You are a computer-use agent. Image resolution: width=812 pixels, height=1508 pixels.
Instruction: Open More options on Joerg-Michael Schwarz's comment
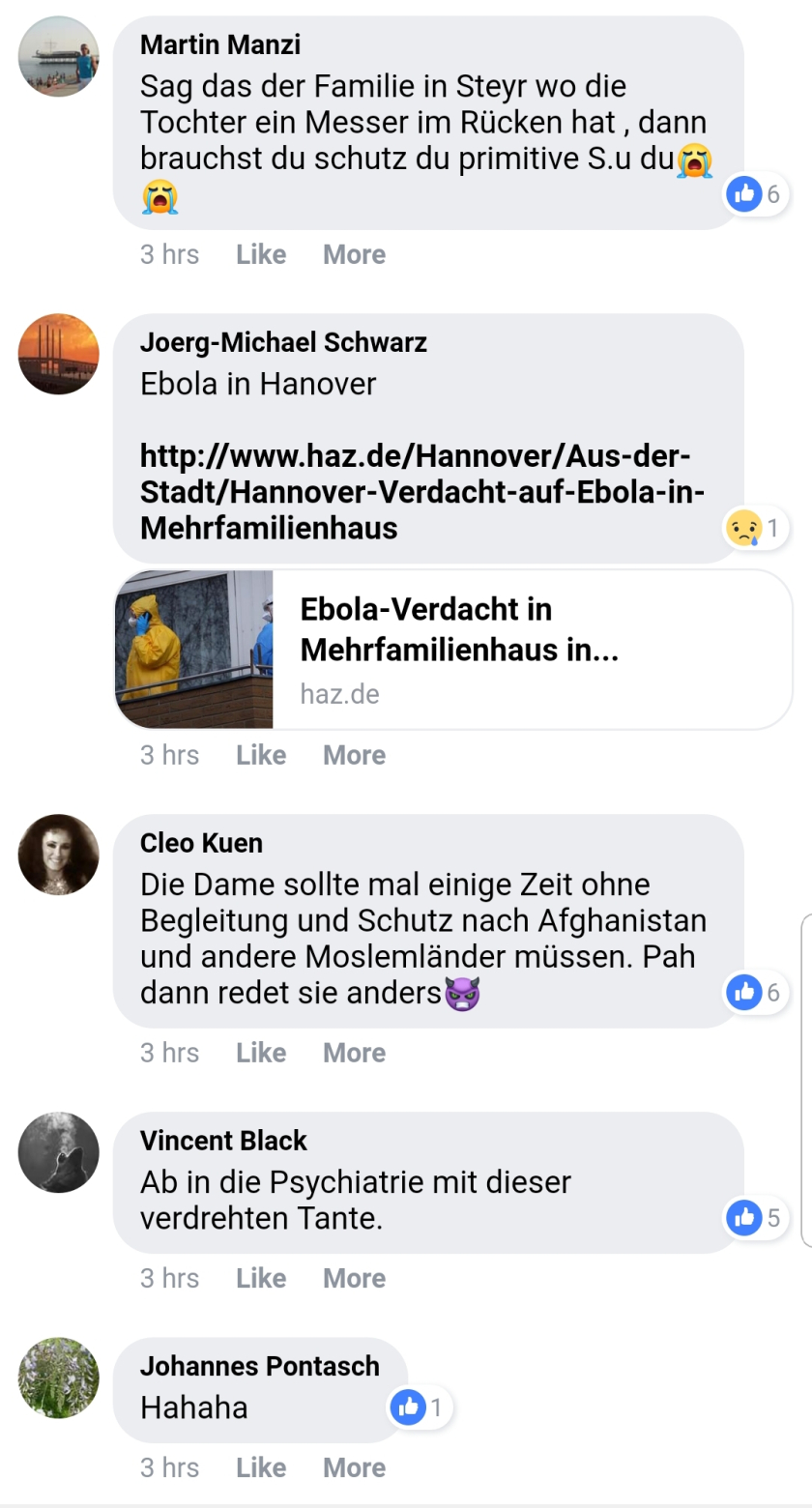(x=354, y=755)
